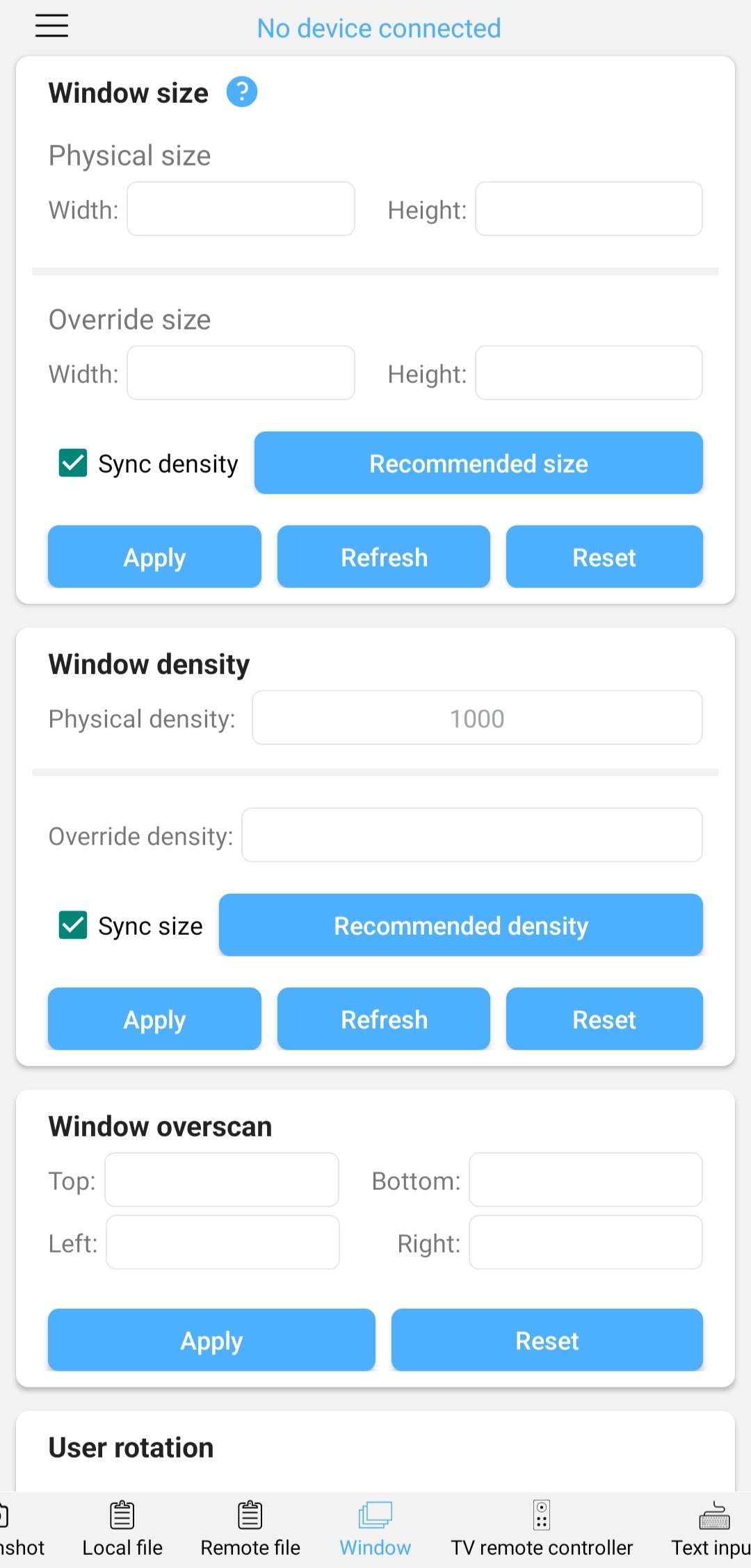Tap the Recommended size button
This screenshot has height=1568, width=751.
click(478, 463)
